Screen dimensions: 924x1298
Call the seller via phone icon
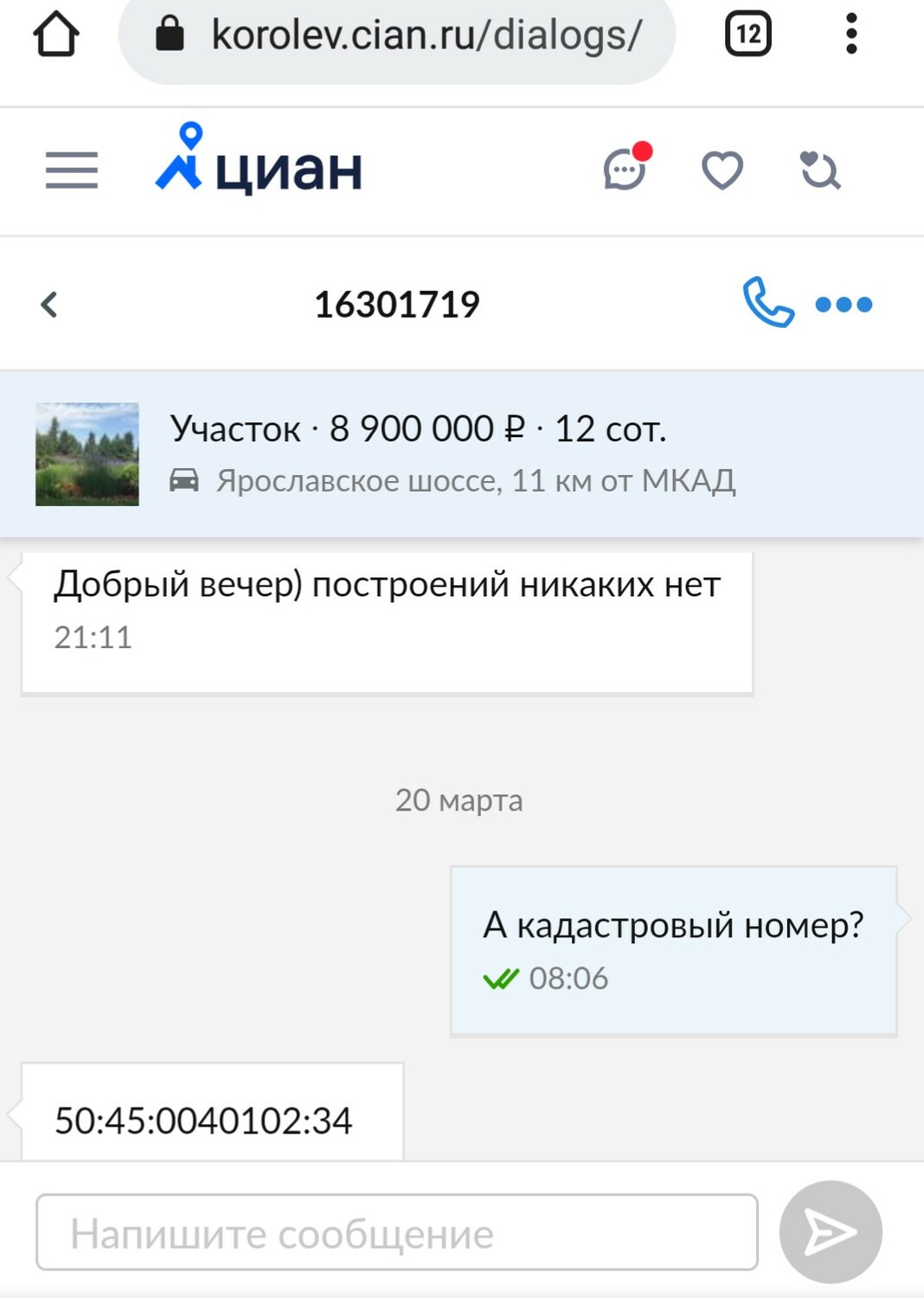pos(768,303)
